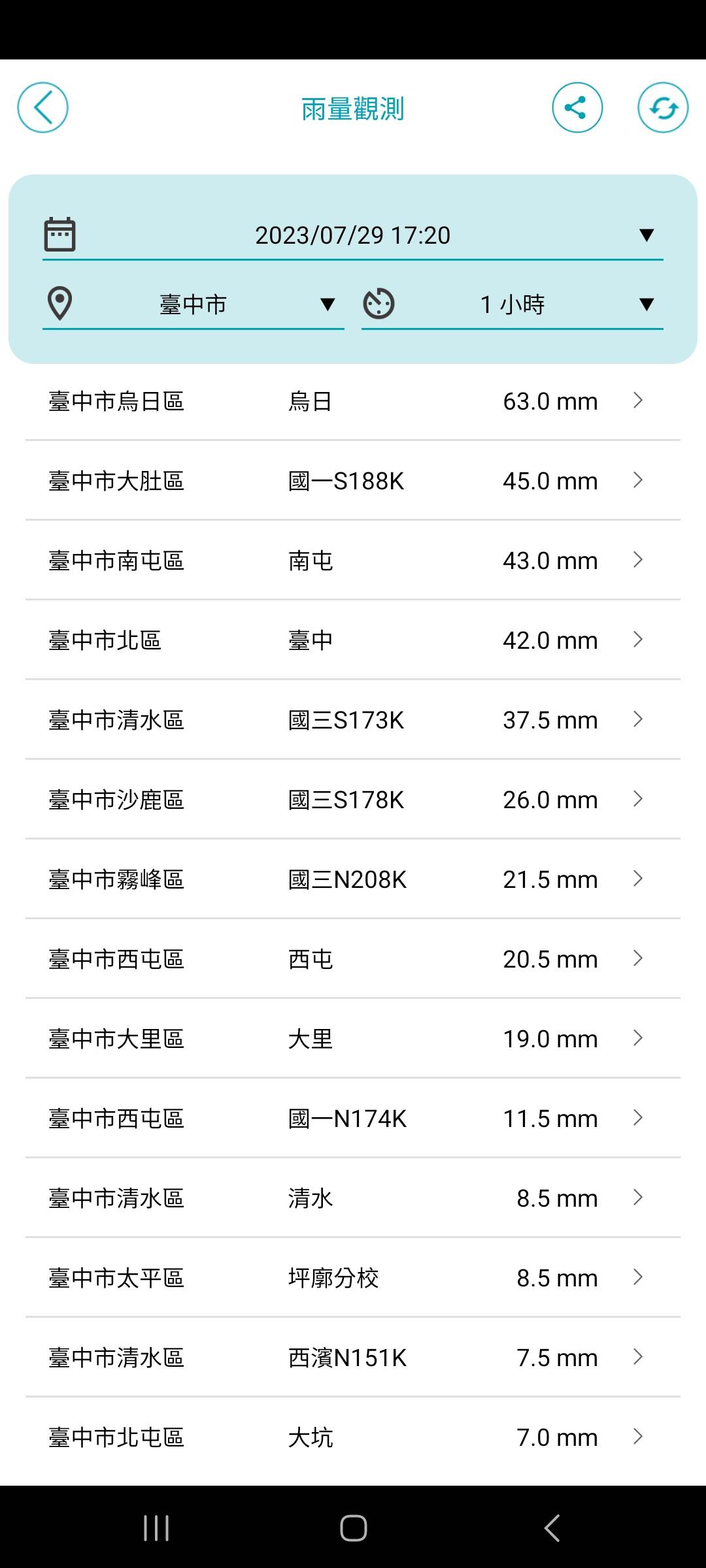Open the 坪廓分校 station in 太平區
Screen dimensions: 706x1568
353,1278
